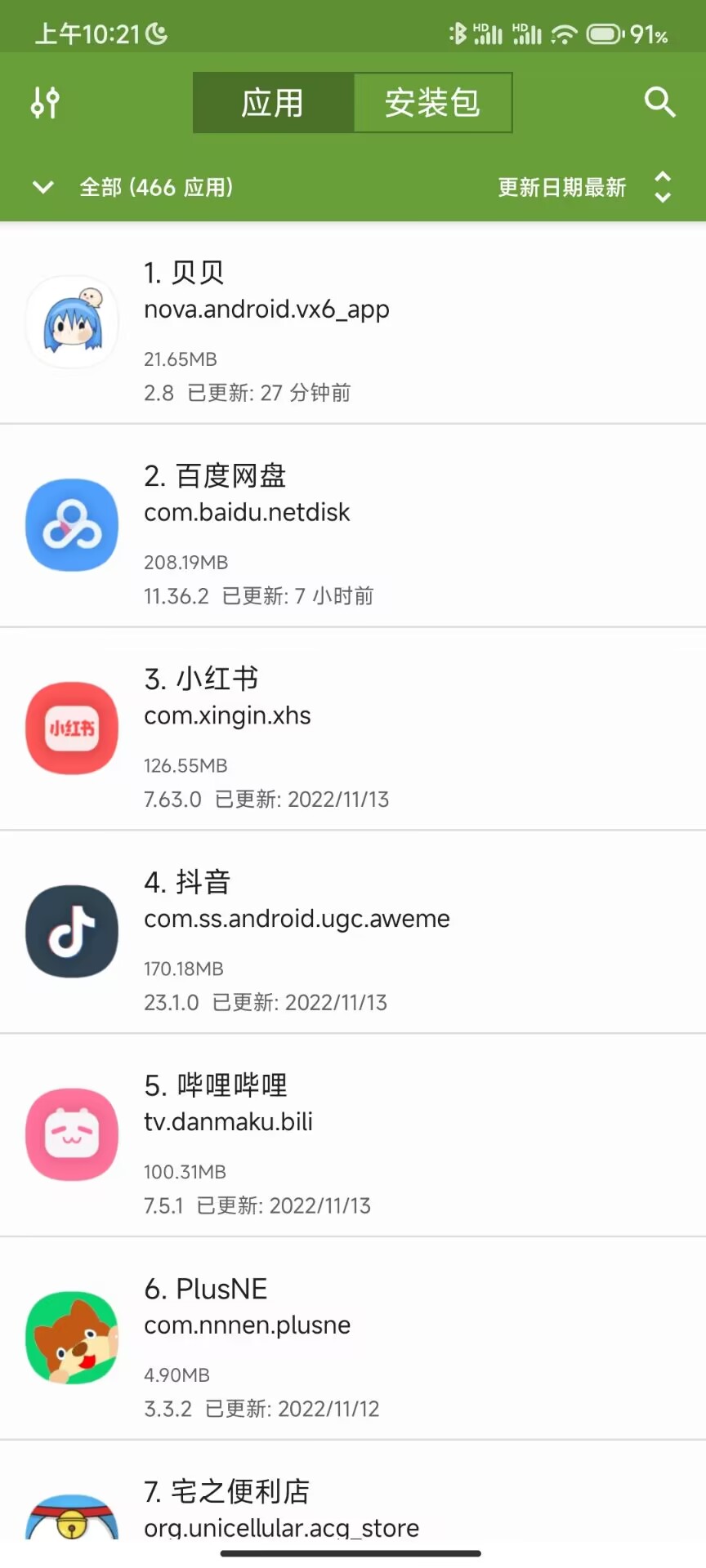Image resolution: width=706 pixels, height=1568 pixels.
Task: Open the 小红书 app entry
Action: pyautogui.click(x=353, y=729)
